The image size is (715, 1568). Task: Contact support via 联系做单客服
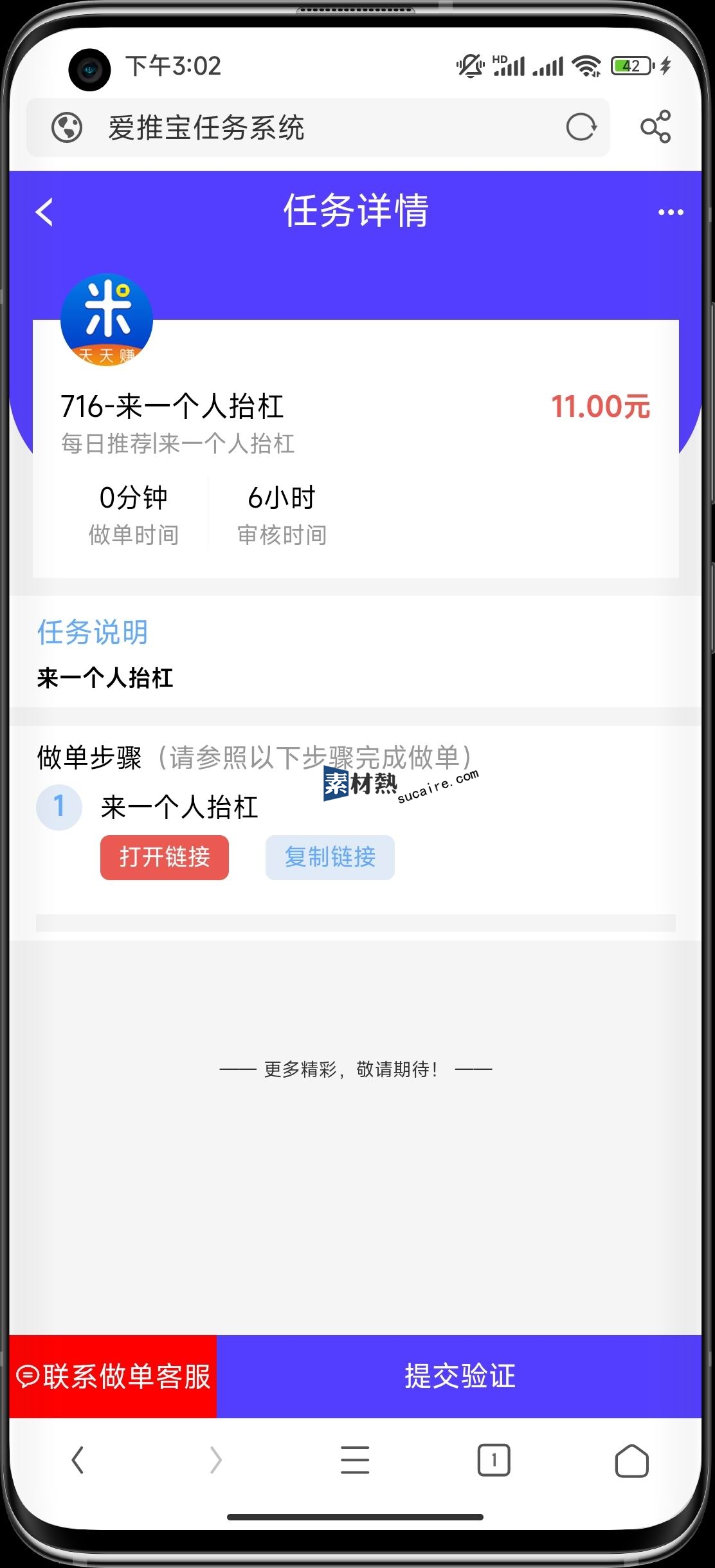pos(113,1376)
